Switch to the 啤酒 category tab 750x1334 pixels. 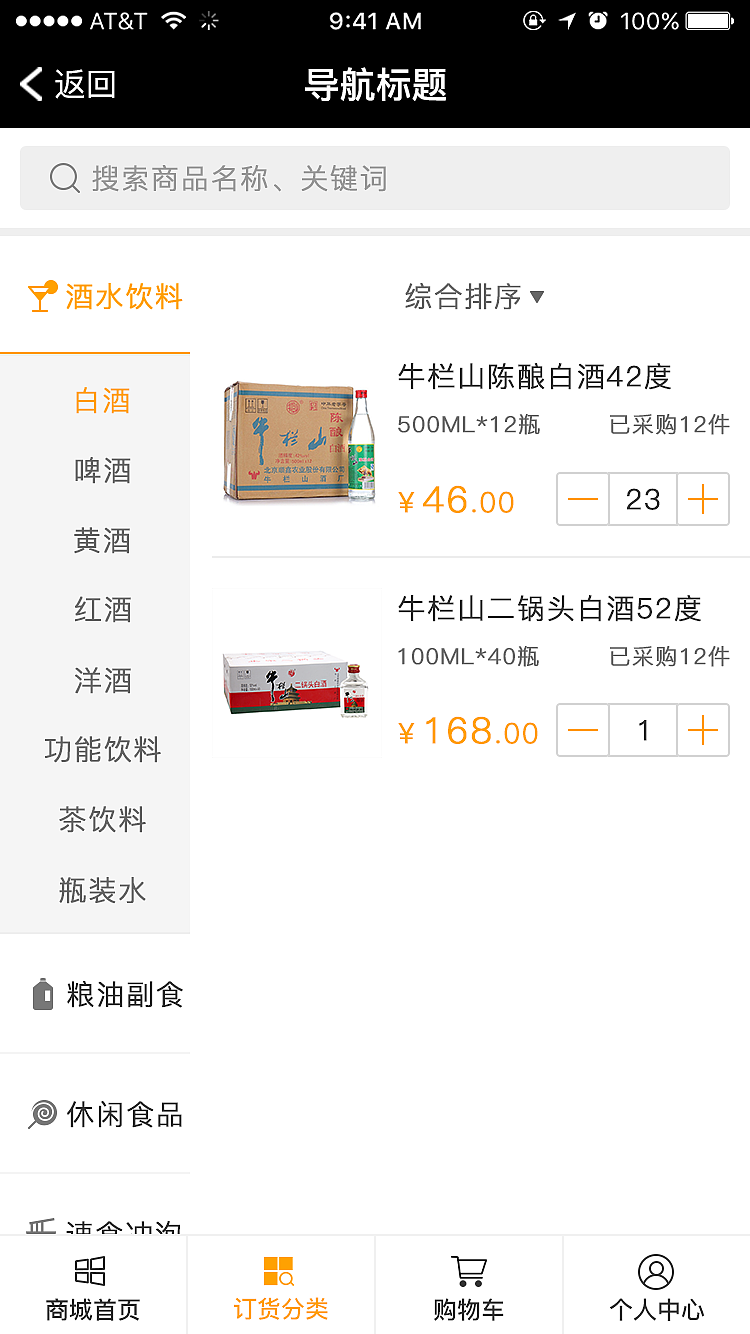102,470
